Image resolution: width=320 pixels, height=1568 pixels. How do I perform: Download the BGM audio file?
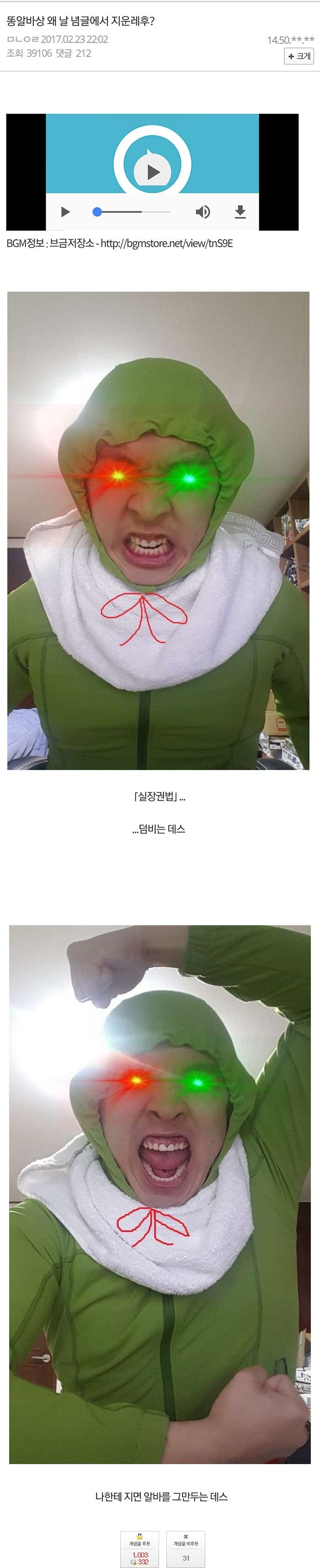pyautogui.click(x=240, y=212)
